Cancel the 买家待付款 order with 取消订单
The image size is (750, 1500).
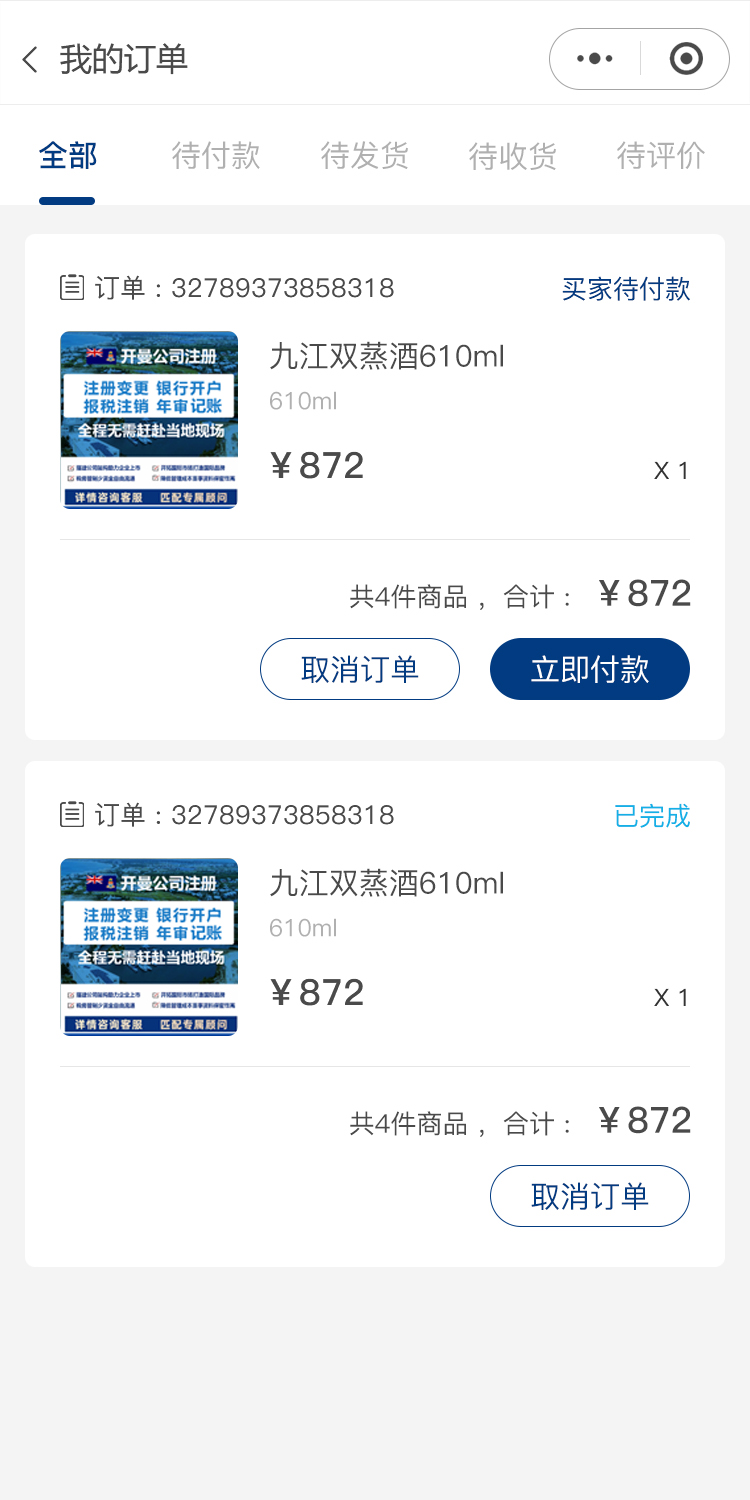click(360, 669)
